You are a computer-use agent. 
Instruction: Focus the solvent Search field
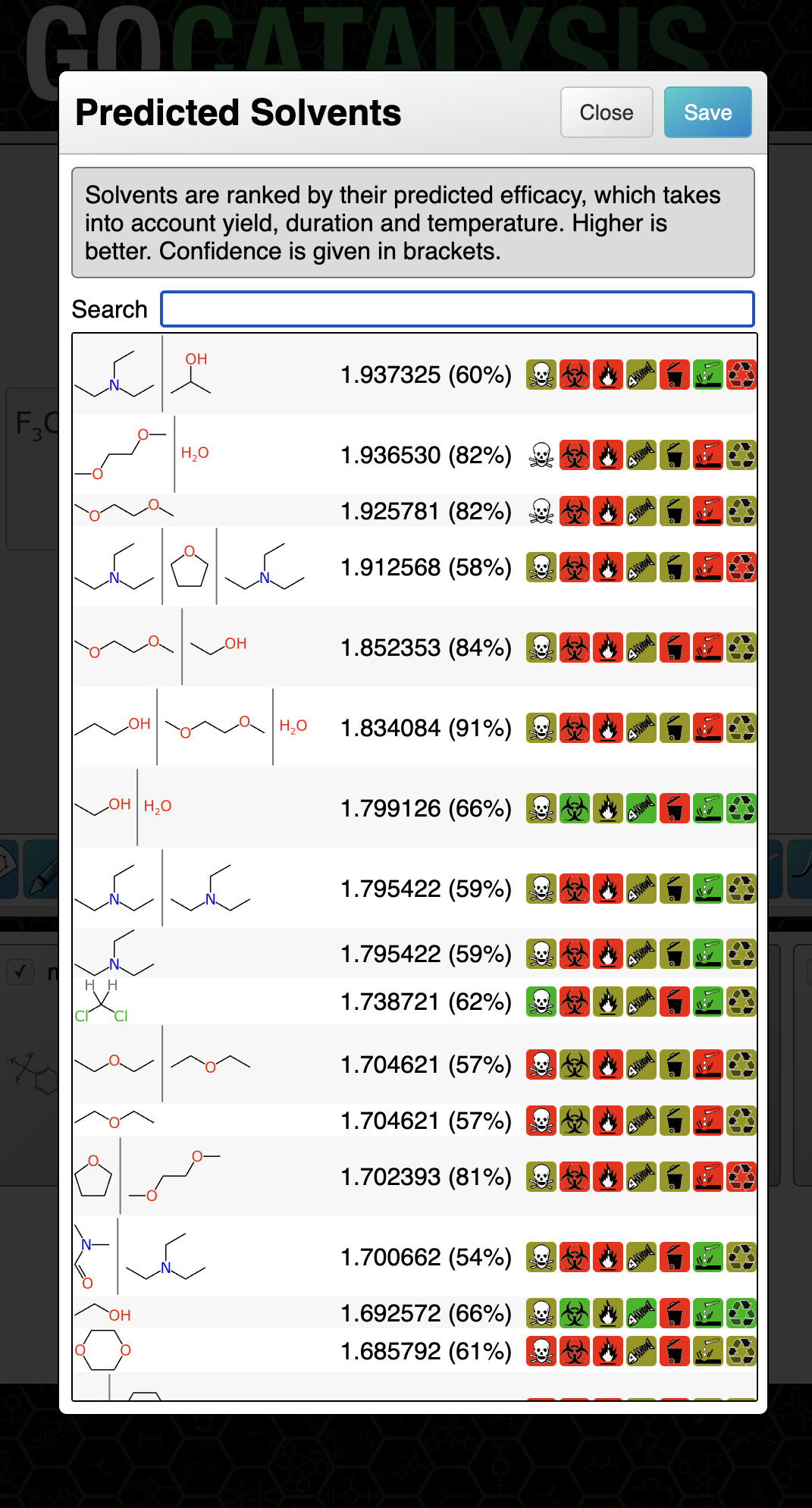point(457,309)
